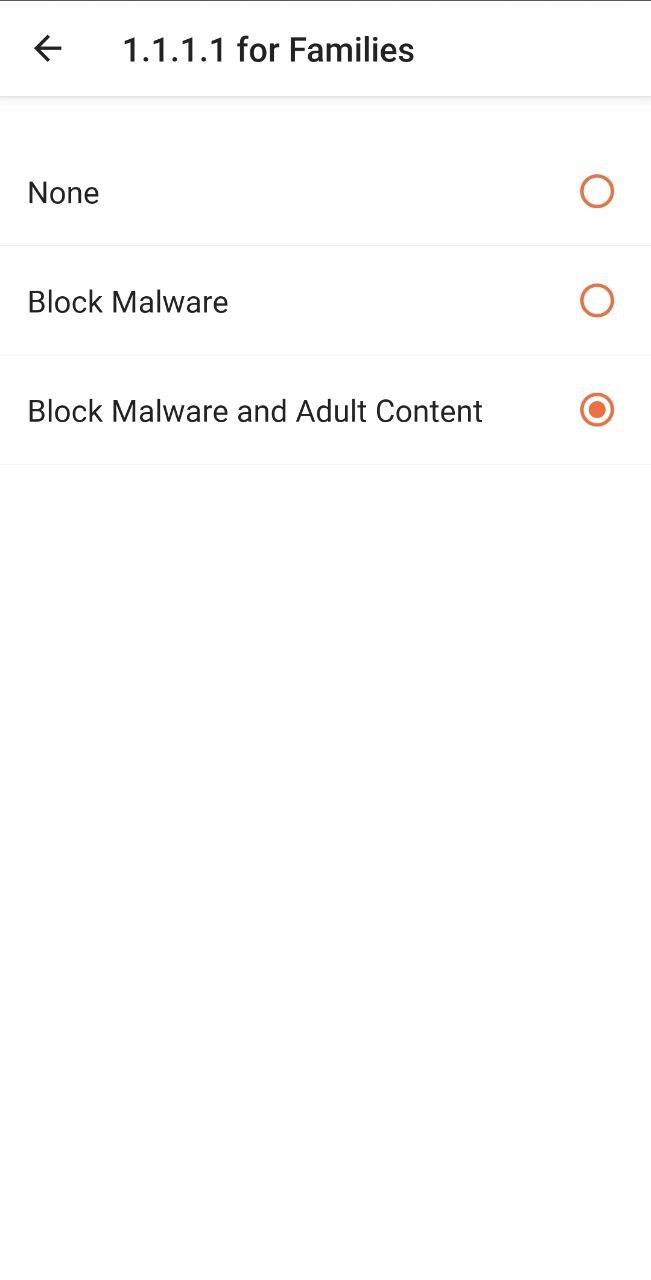This screenshot has width=651, height=1280.
Task: Go back using the arrow icon
Action: pos(48,49)
